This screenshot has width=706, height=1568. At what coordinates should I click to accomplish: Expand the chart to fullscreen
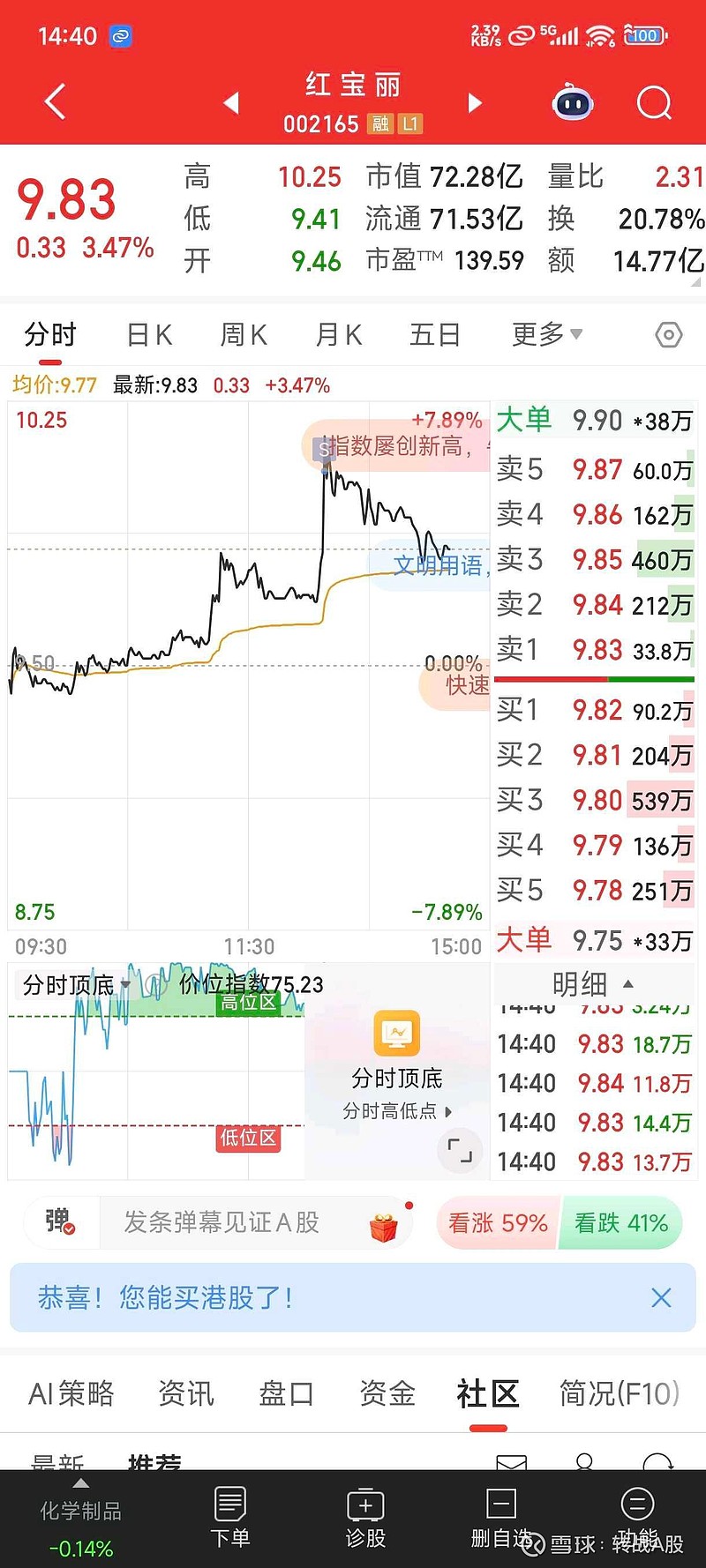pyautogui.click(x=460, y=1150)
